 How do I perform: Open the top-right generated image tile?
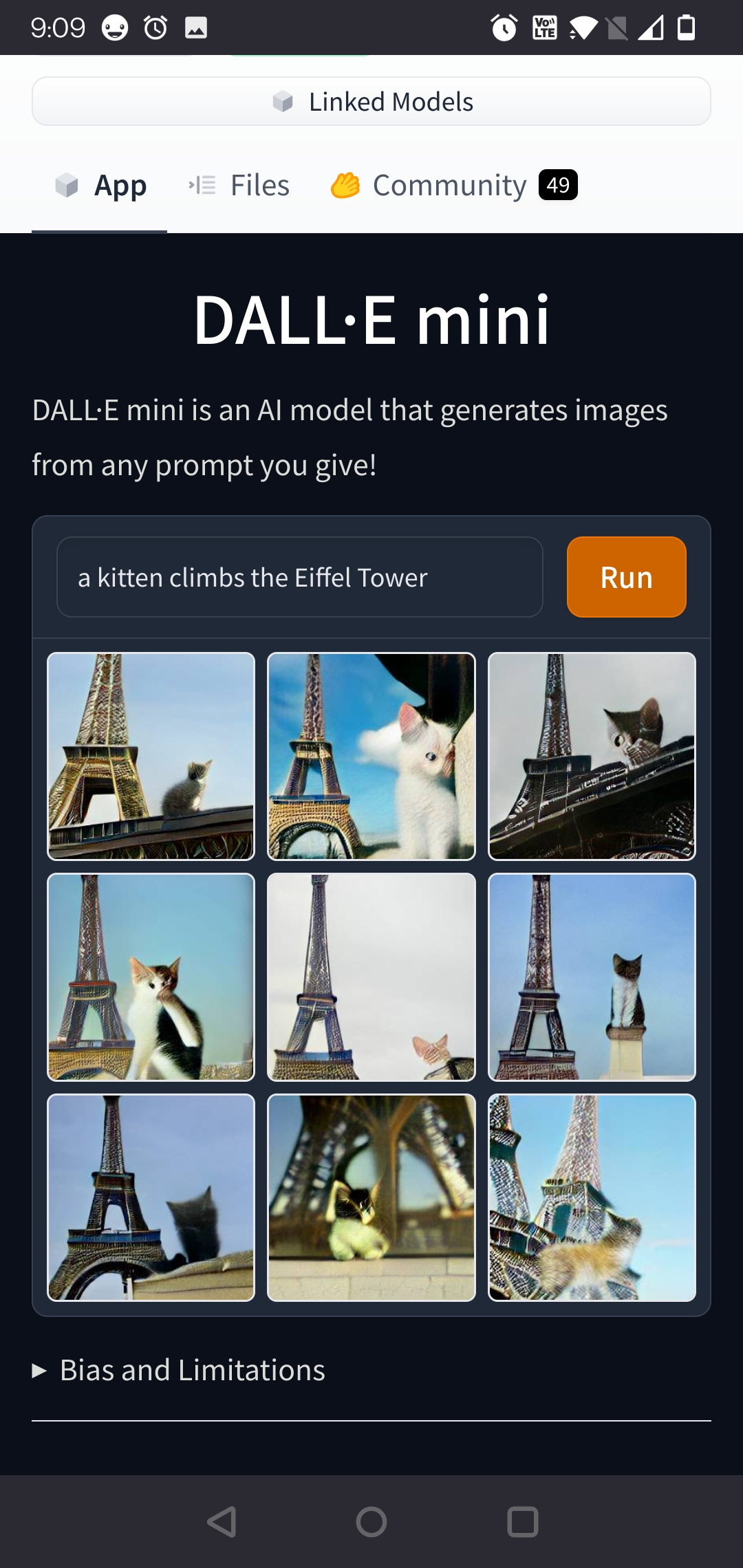point(592,756)
